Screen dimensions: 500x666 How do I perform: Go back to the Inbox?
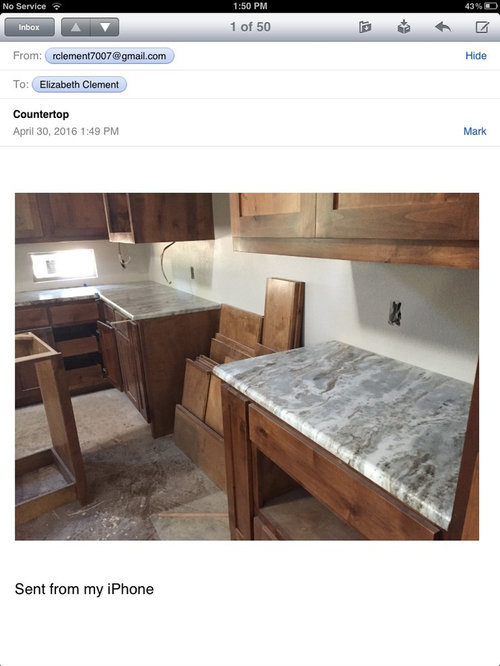point(29,27)
